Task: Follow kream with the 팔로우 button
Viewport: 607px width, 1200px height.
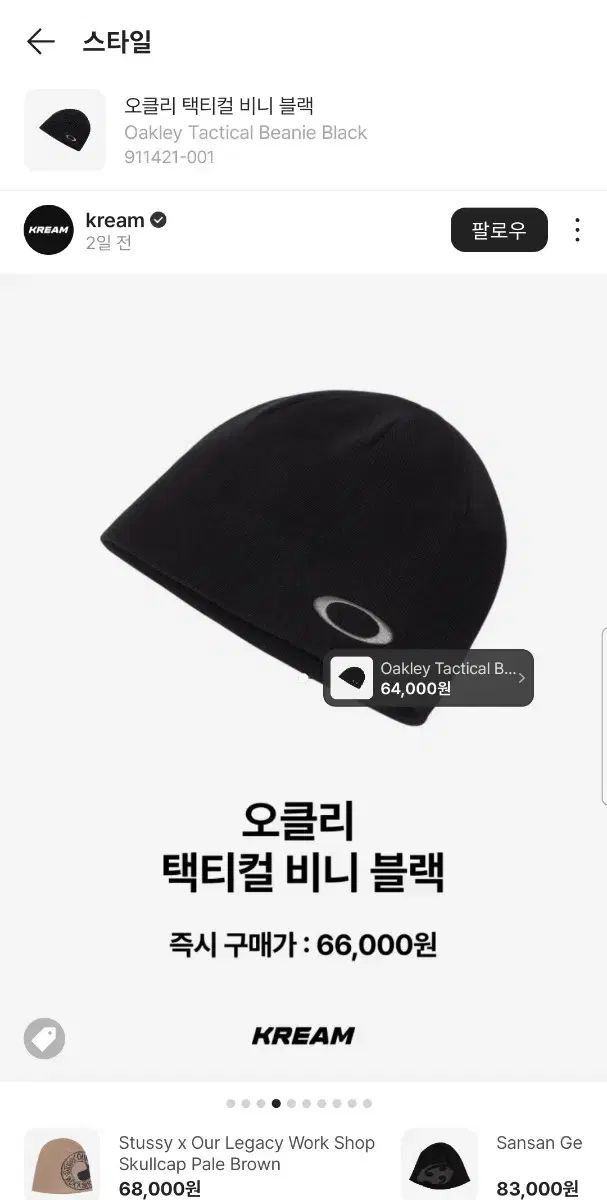Action: coord(498,230)
